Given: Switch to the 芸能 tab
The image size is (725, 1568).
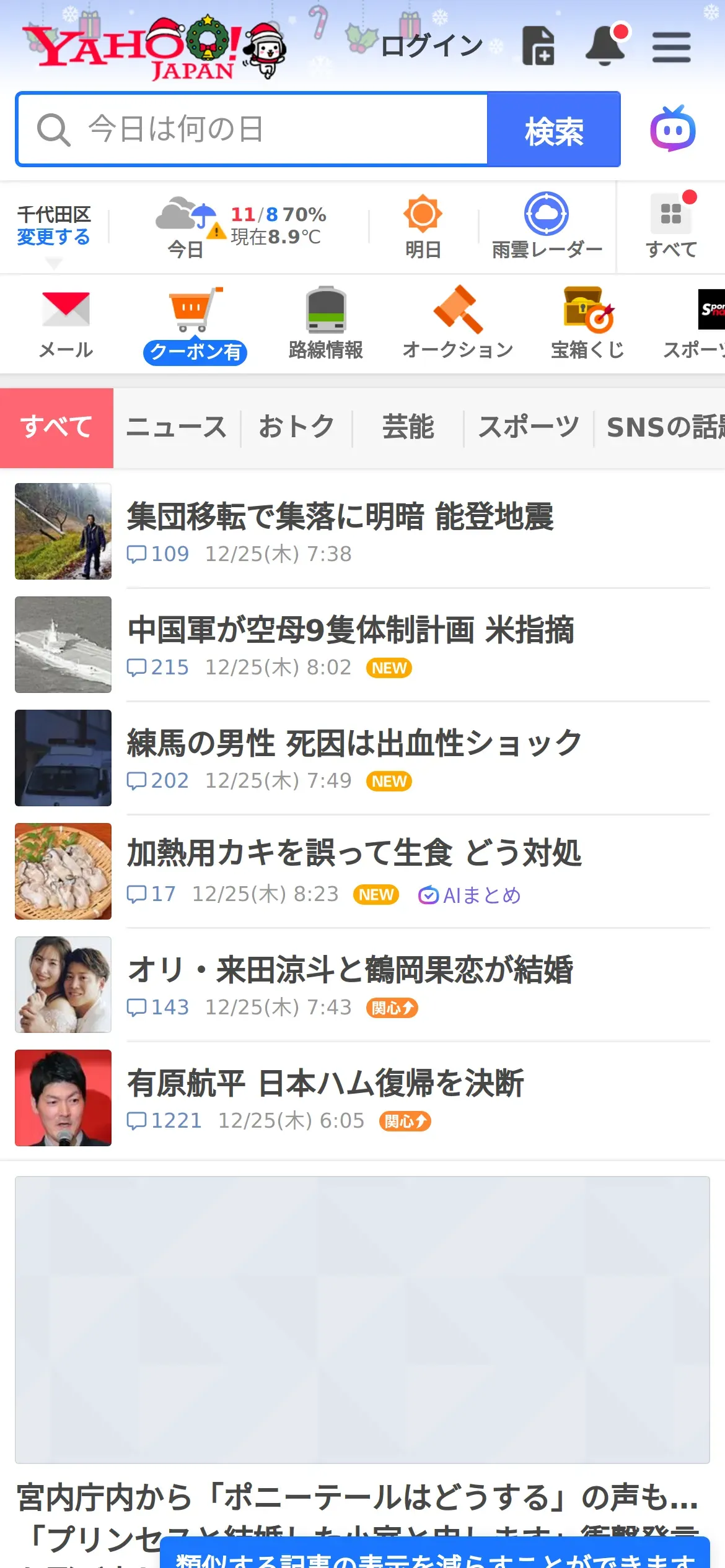Looking at the screenshot, I should pos(408,427).
